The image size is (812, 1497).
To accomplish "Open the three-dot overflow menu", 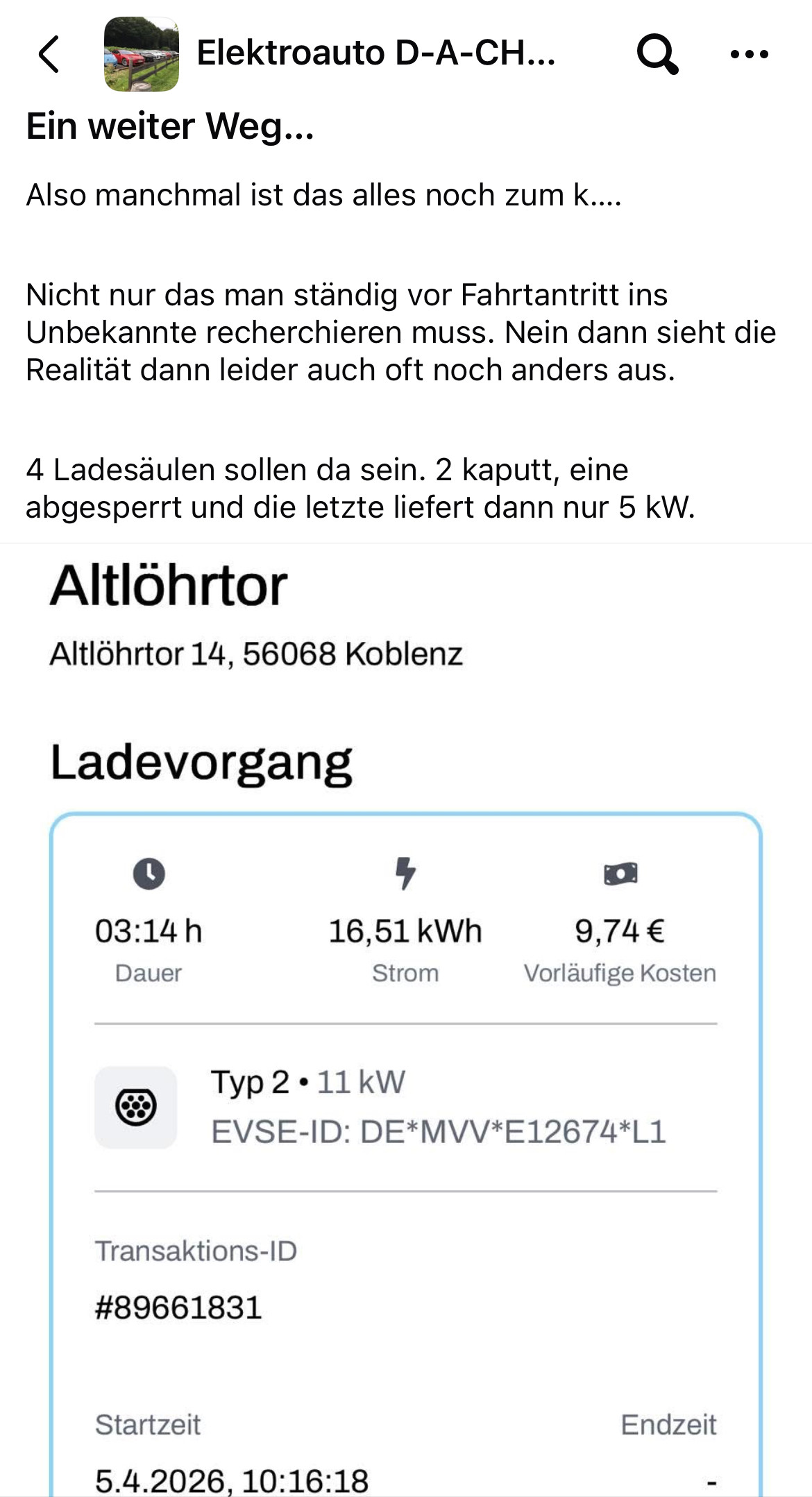I will 750,54.
